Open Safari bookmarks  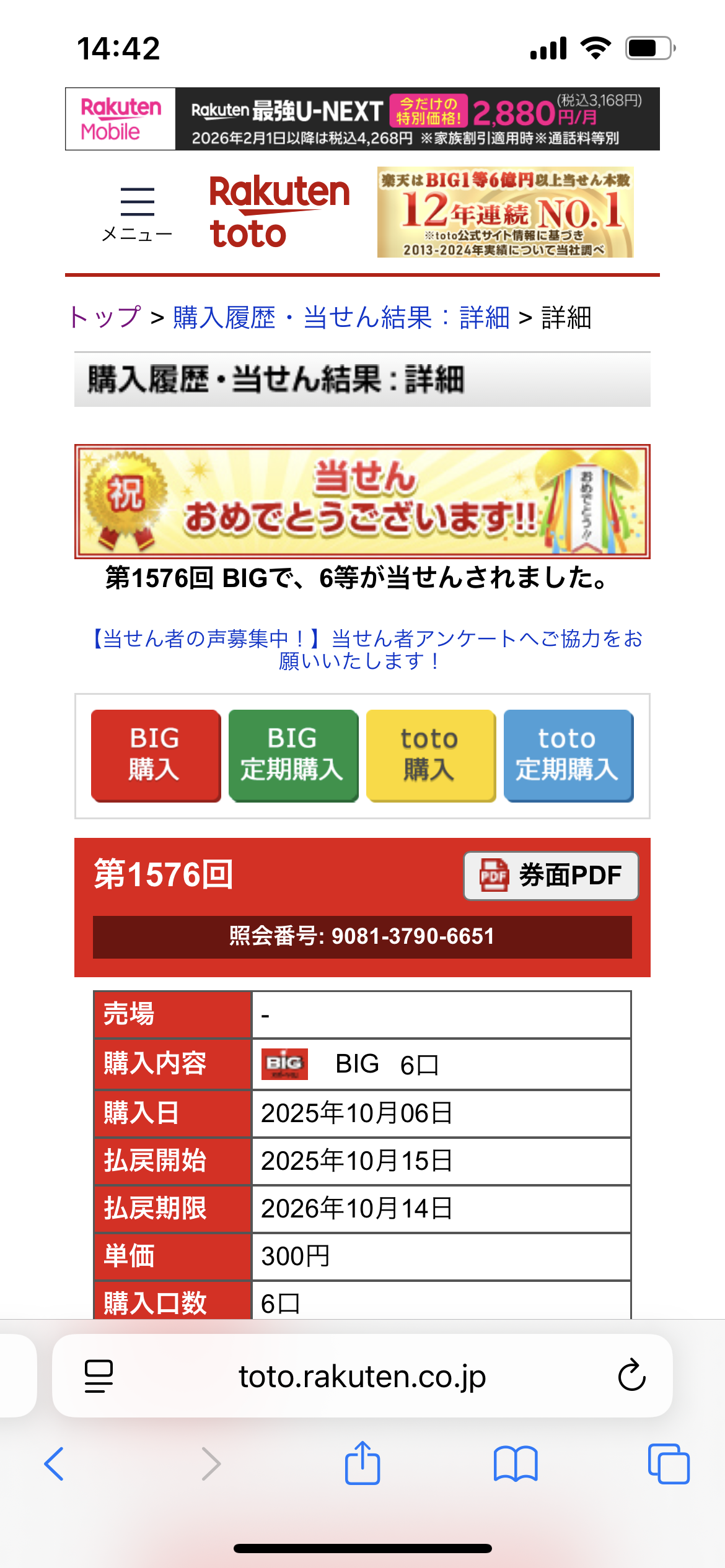click(516, 1464)
